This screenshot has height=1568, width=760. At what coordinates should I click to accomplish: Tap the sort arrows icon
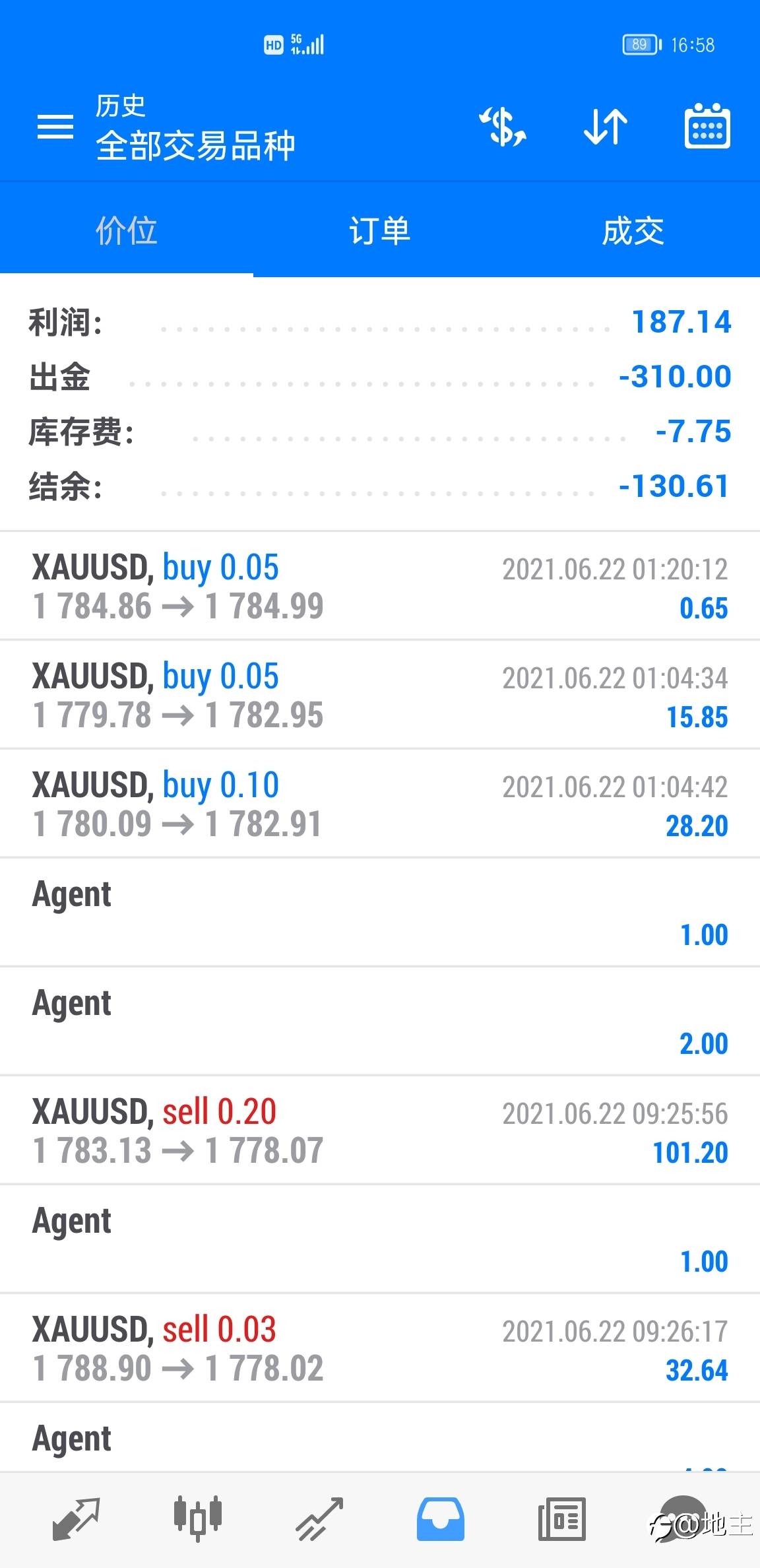(605, 126)
